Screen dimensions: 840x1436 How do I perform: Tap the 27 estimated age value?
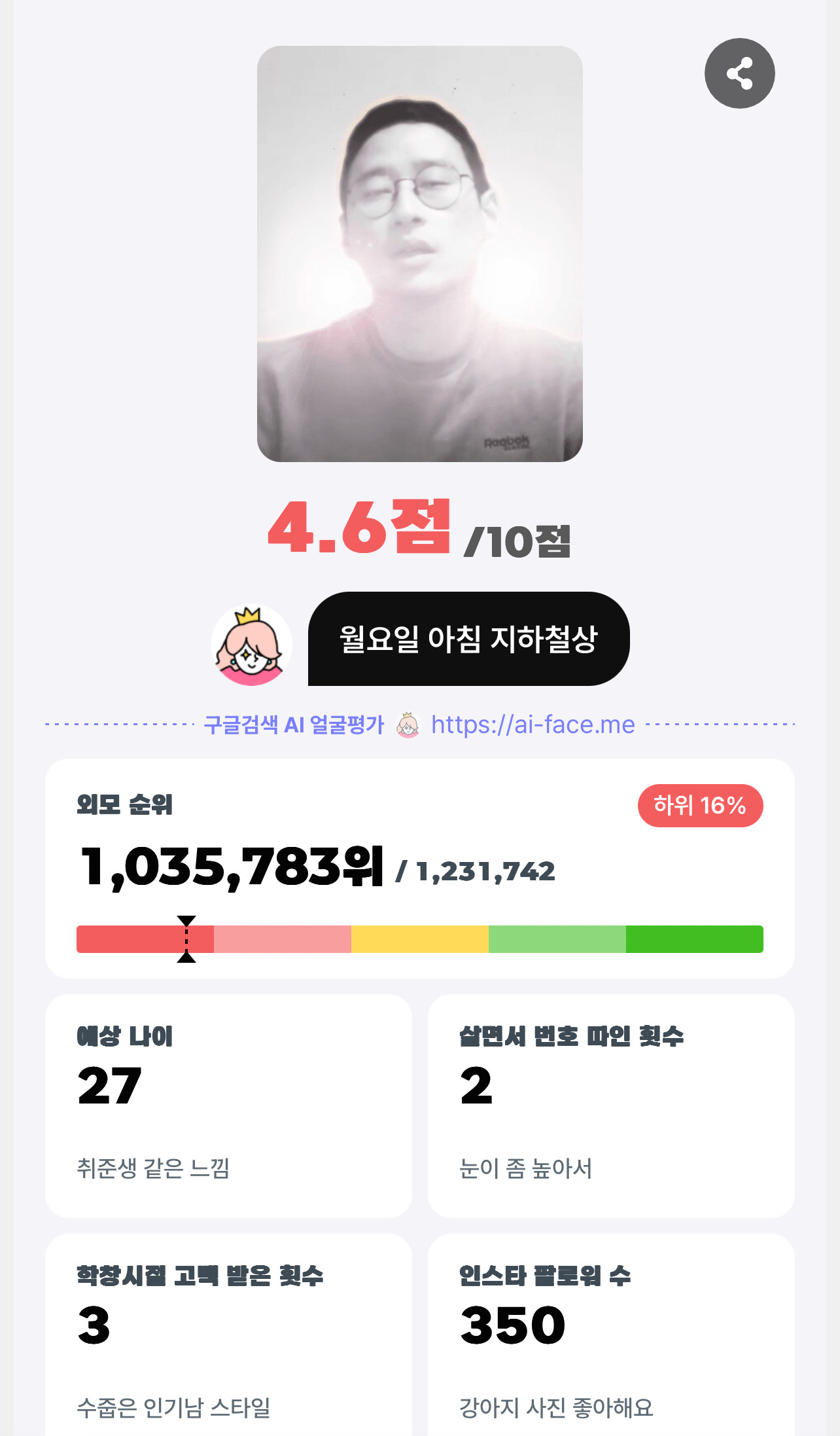109,1084
